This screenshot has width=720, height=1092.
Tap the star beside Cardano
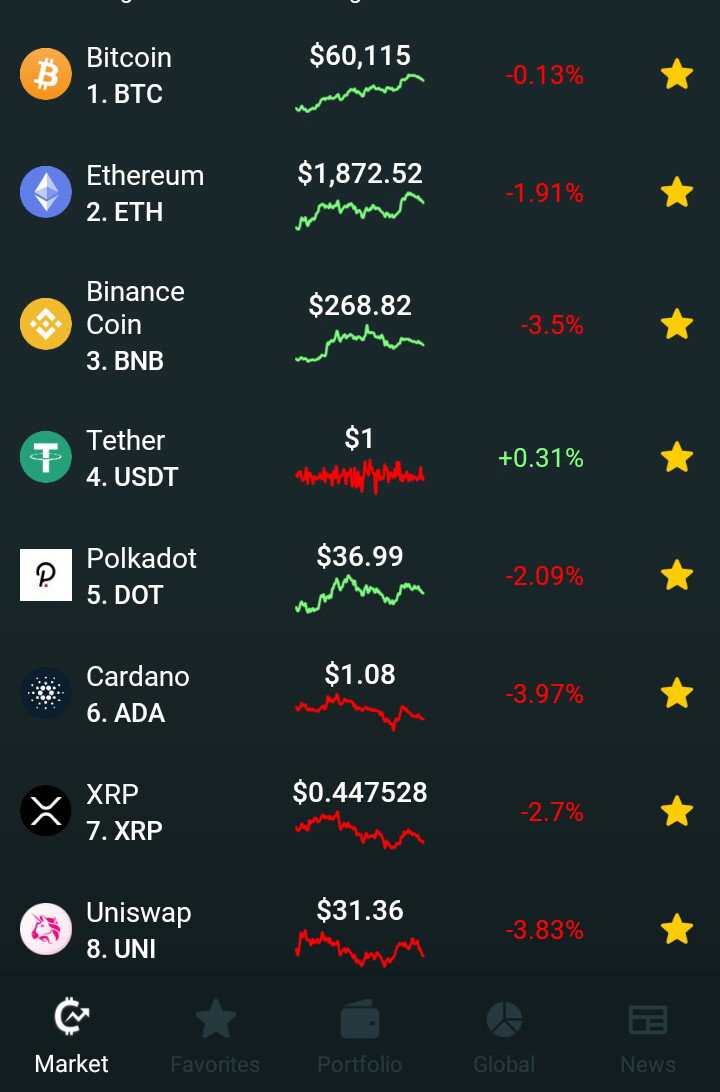click(x=677, y=694)
